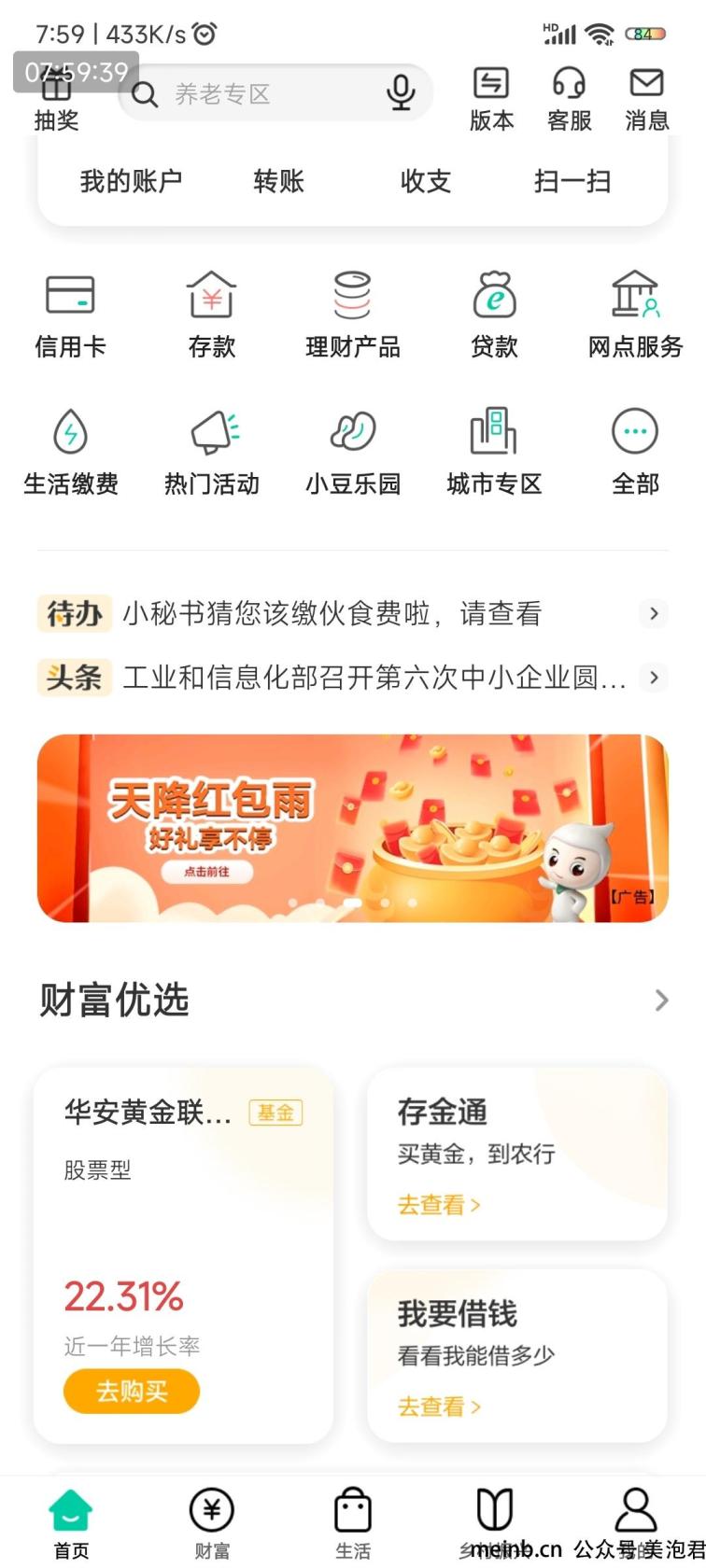Open 消息 messages inbox

pos(646,99)
